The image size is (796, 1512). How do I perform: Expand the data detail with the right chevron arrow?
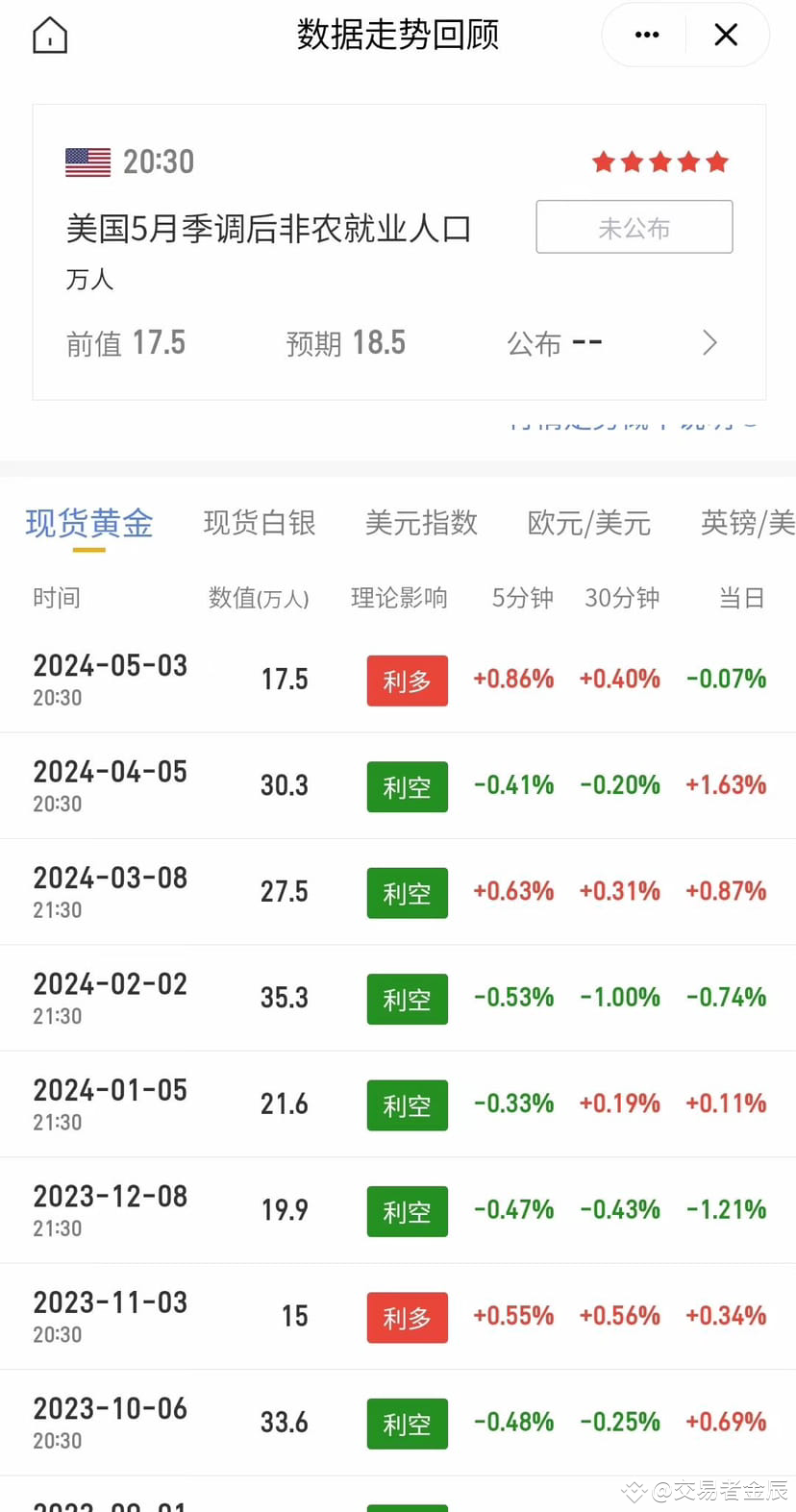[x=709, y=342]
